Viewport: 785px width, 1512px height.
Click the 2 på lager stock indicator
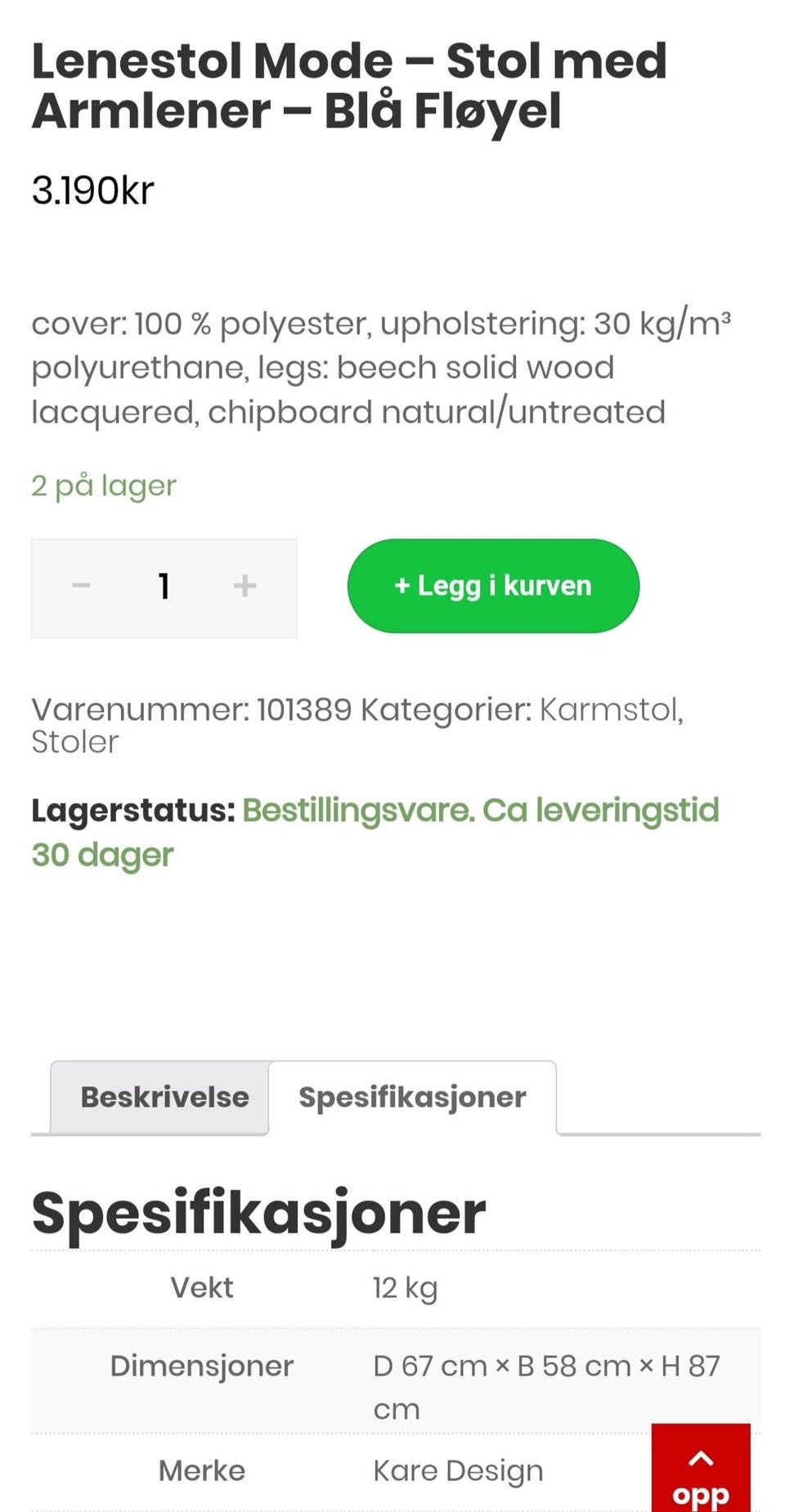[x=103, y=485]
